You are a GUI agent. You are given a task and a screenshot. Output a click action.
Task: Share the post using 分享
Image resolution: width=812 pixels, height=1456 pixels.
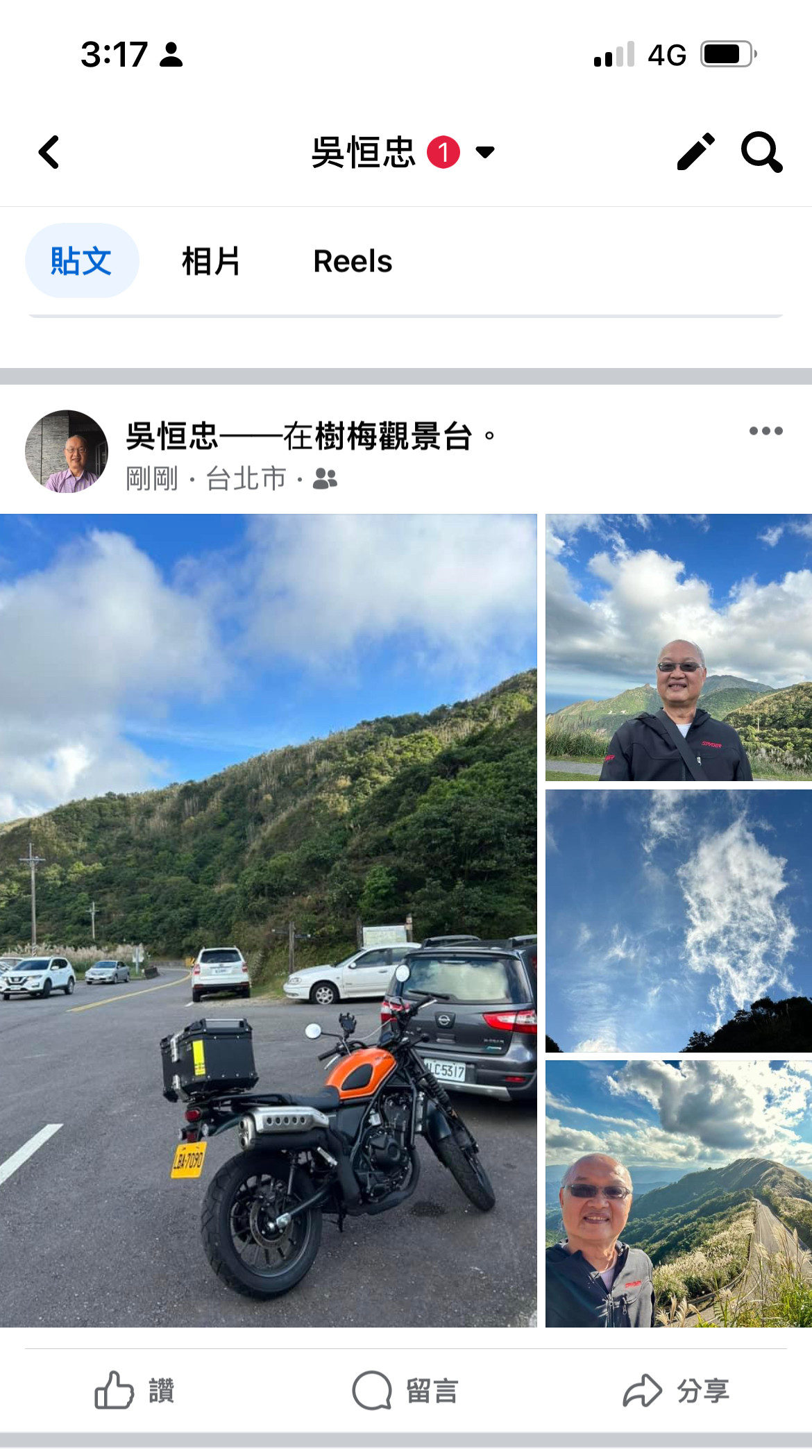tap(676, 1391)
